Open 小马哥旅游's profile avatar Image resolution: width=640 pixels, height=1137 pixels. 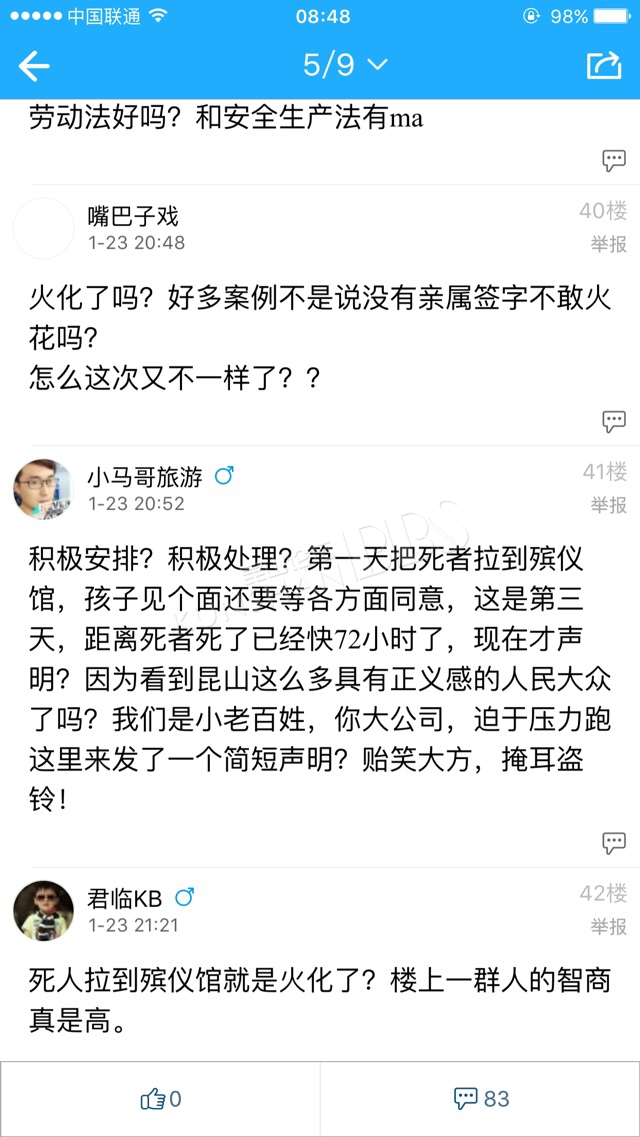(x=43, y=489)
